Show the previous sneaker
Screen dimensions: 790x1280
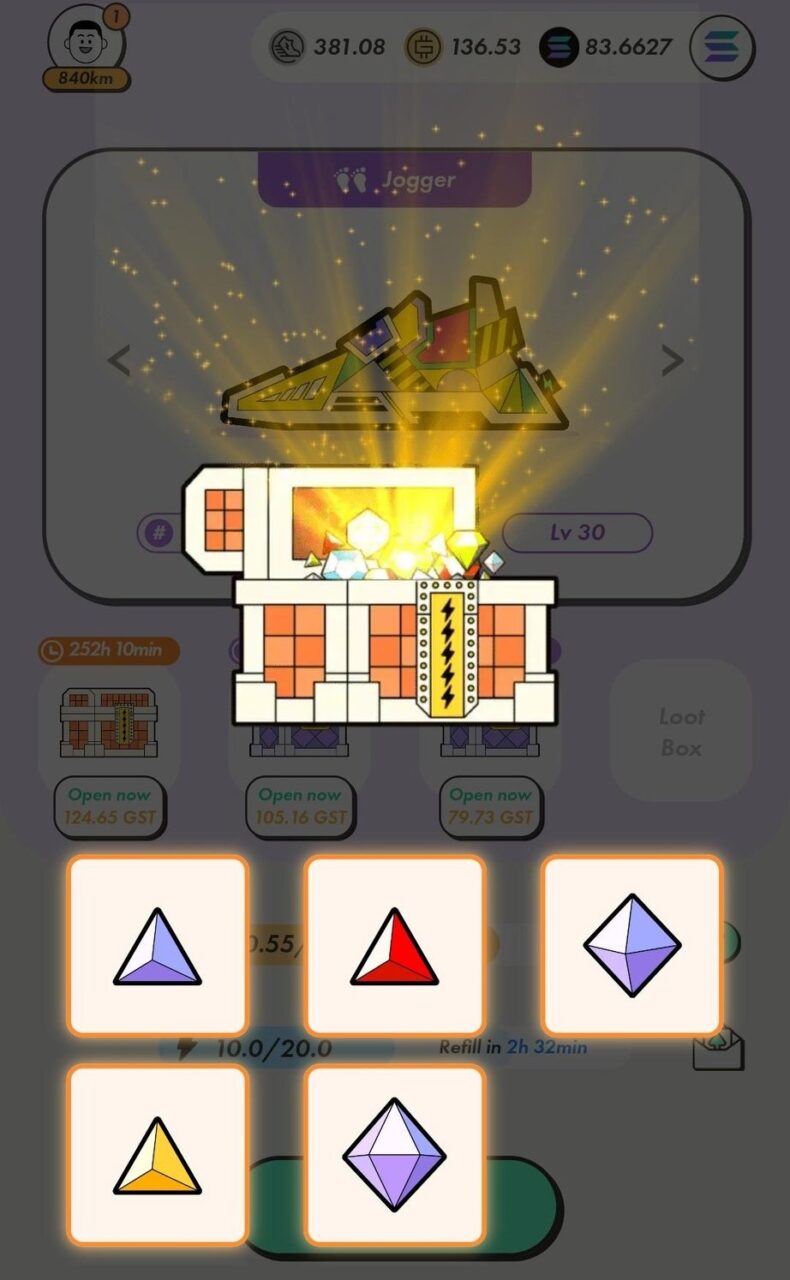(x=119, y=360)
